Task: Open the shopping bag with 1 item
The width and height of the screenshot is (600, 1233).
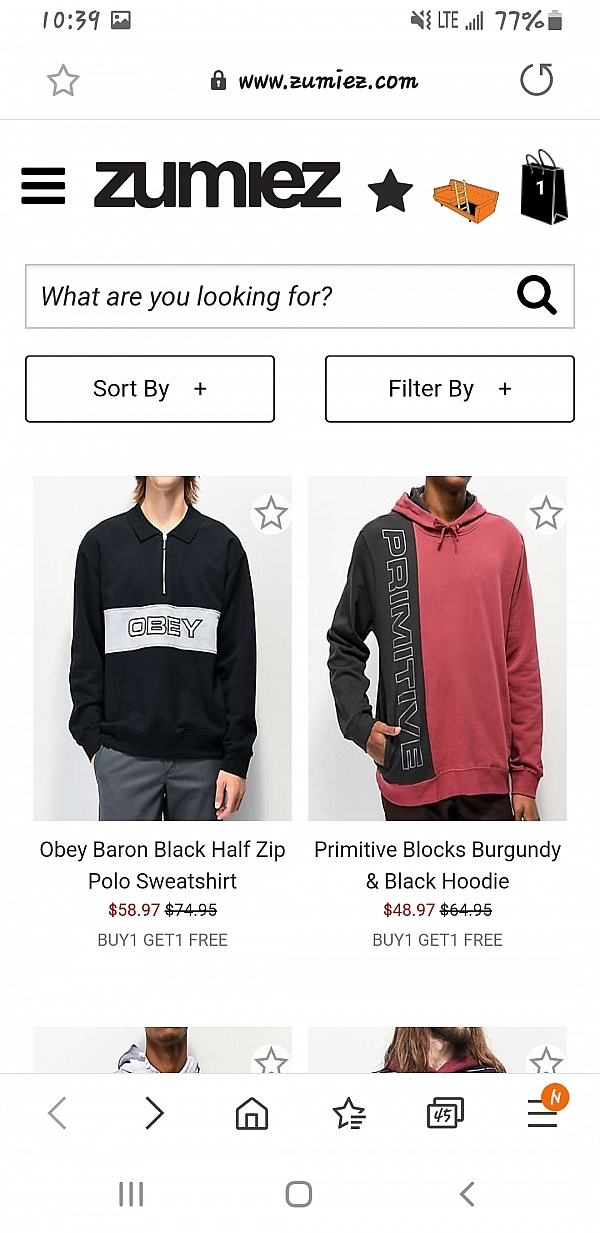Action: click(544, 187)
